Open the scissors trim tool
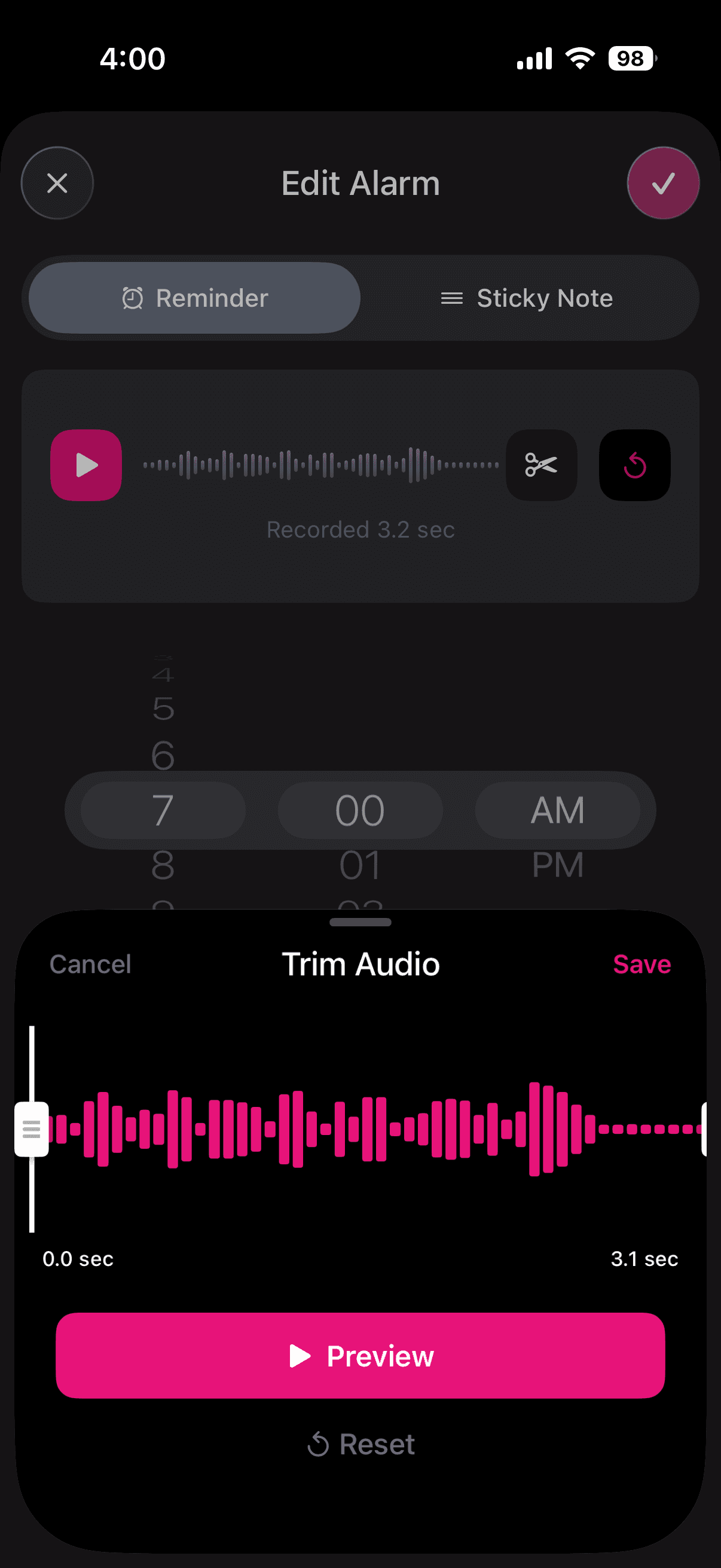 coord(541,465)
